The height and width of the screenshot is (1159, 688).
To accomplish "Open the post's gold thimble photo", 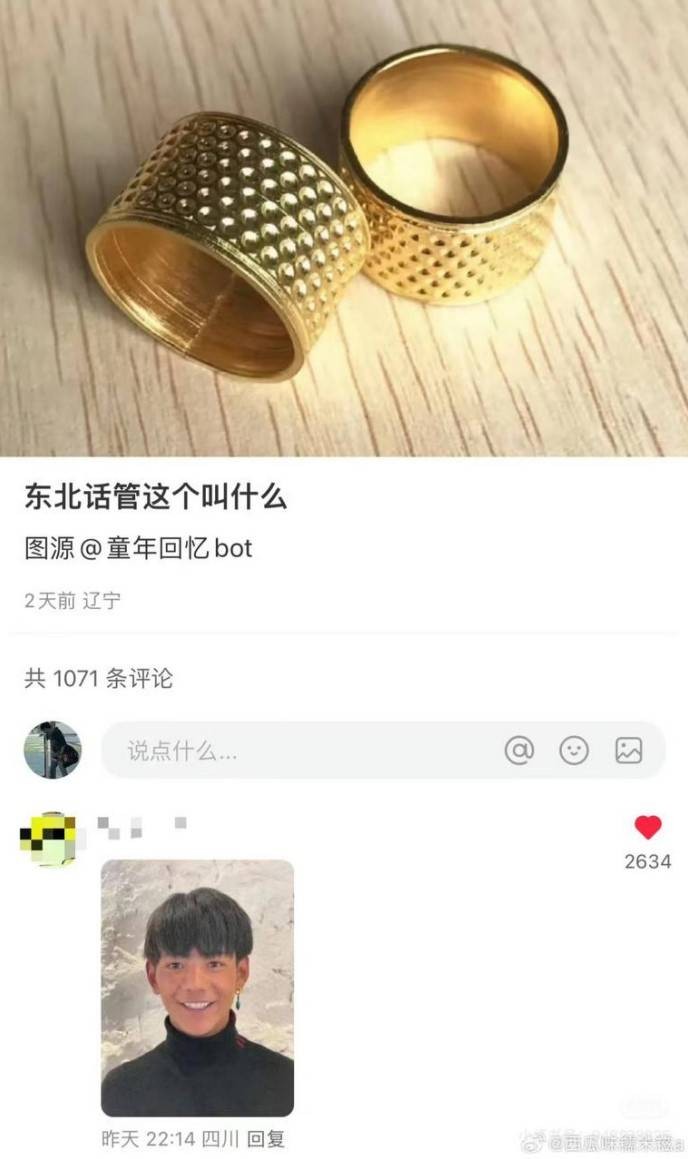I will pyautogui.click(x=344, y=228).
